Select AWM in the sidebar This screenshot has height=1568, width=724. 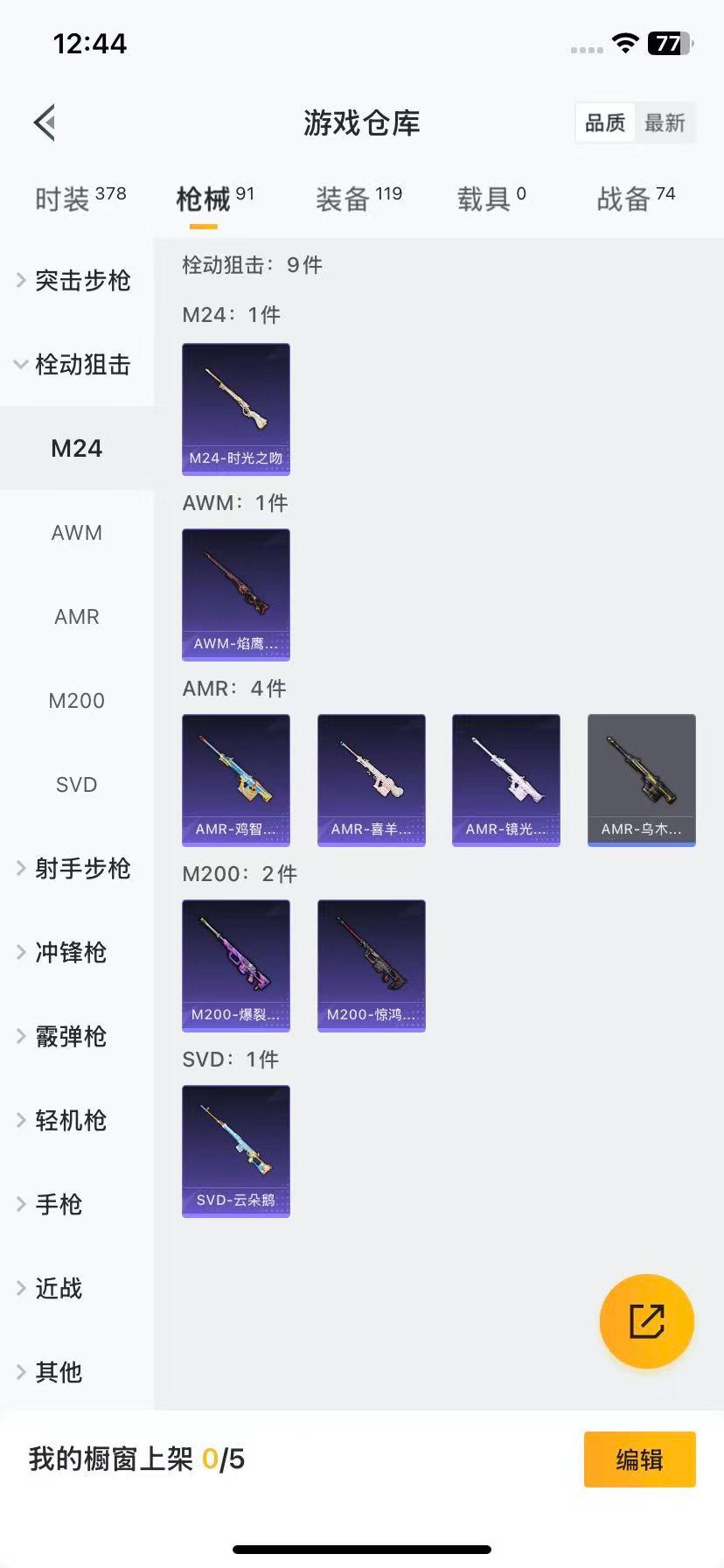[x=77, y=532]
